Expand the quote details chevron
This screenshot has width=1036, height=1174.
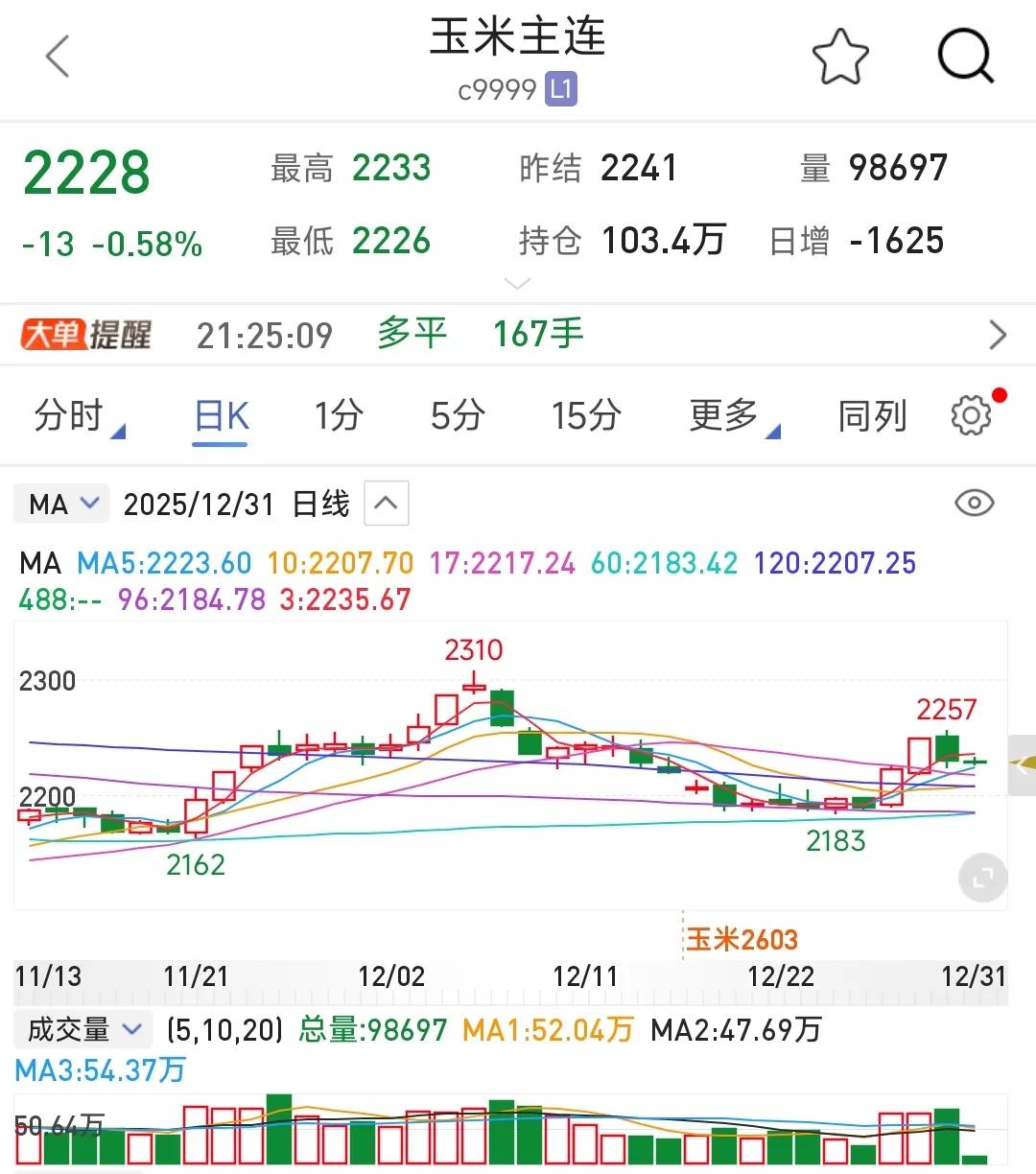[x=517, y=283]
